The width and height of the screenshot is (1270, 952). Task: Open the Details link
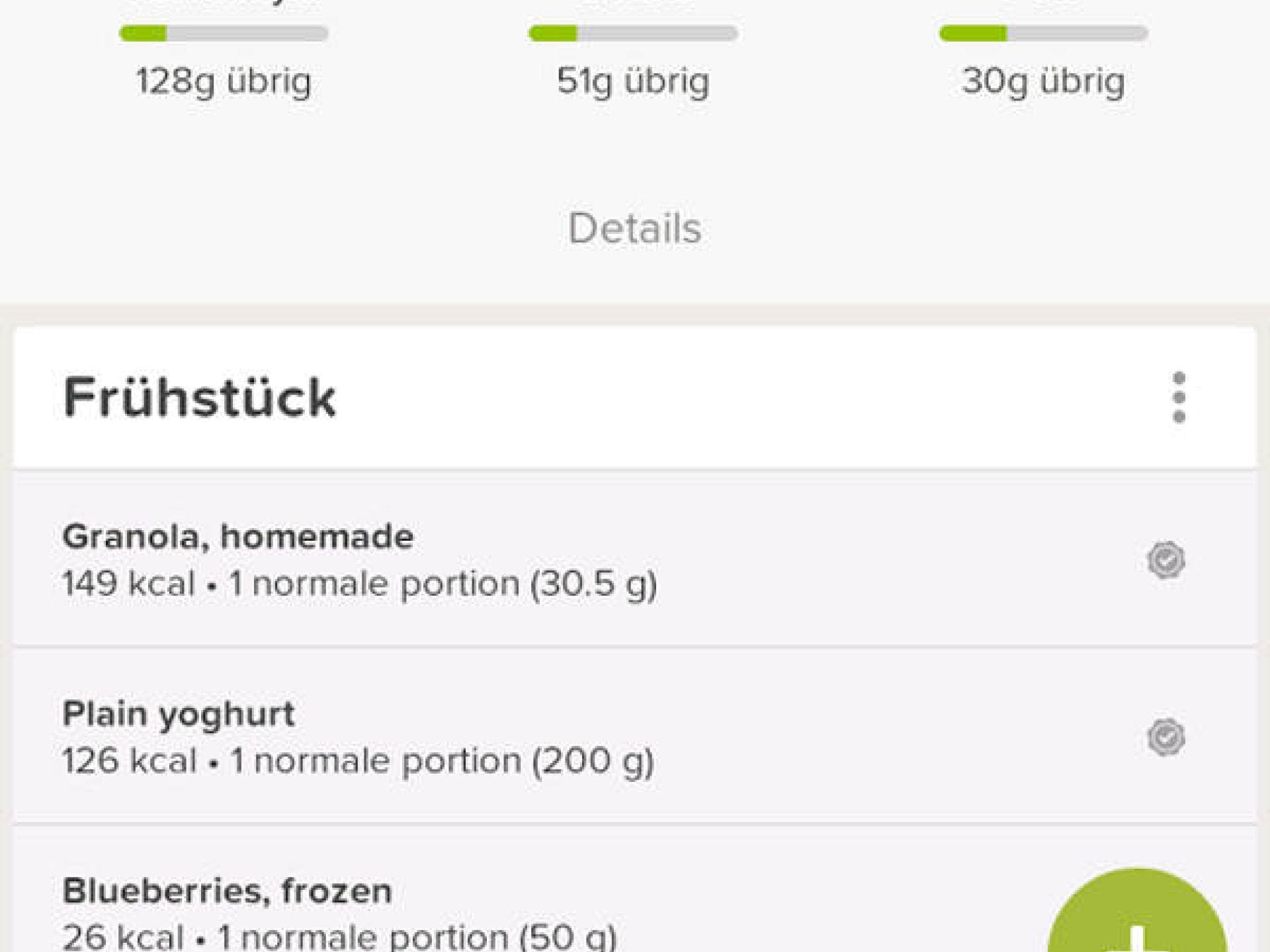click(634, 229)
